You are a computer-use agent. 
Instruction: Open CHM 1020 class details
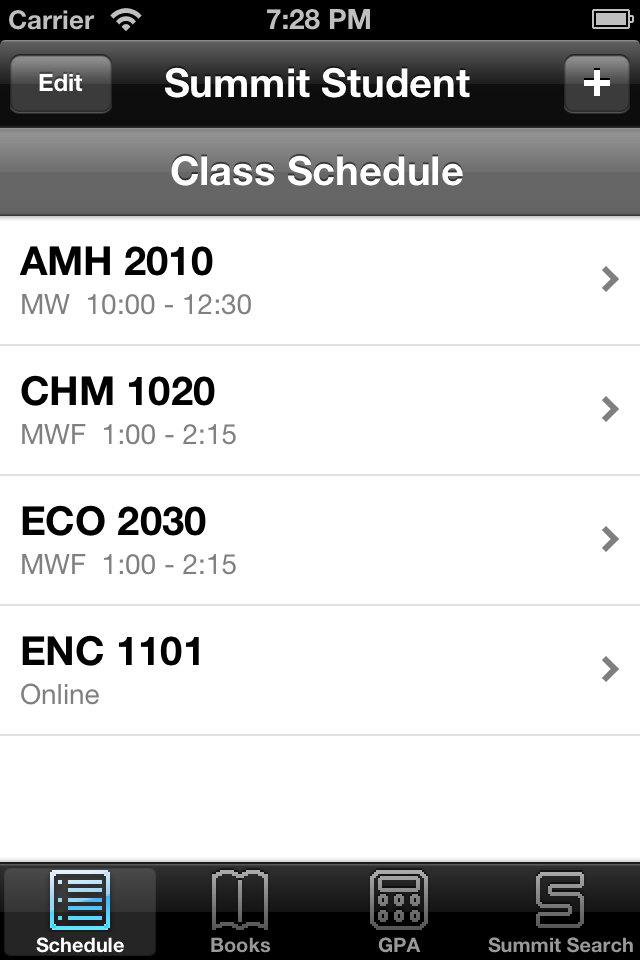(x=320, y=410)
